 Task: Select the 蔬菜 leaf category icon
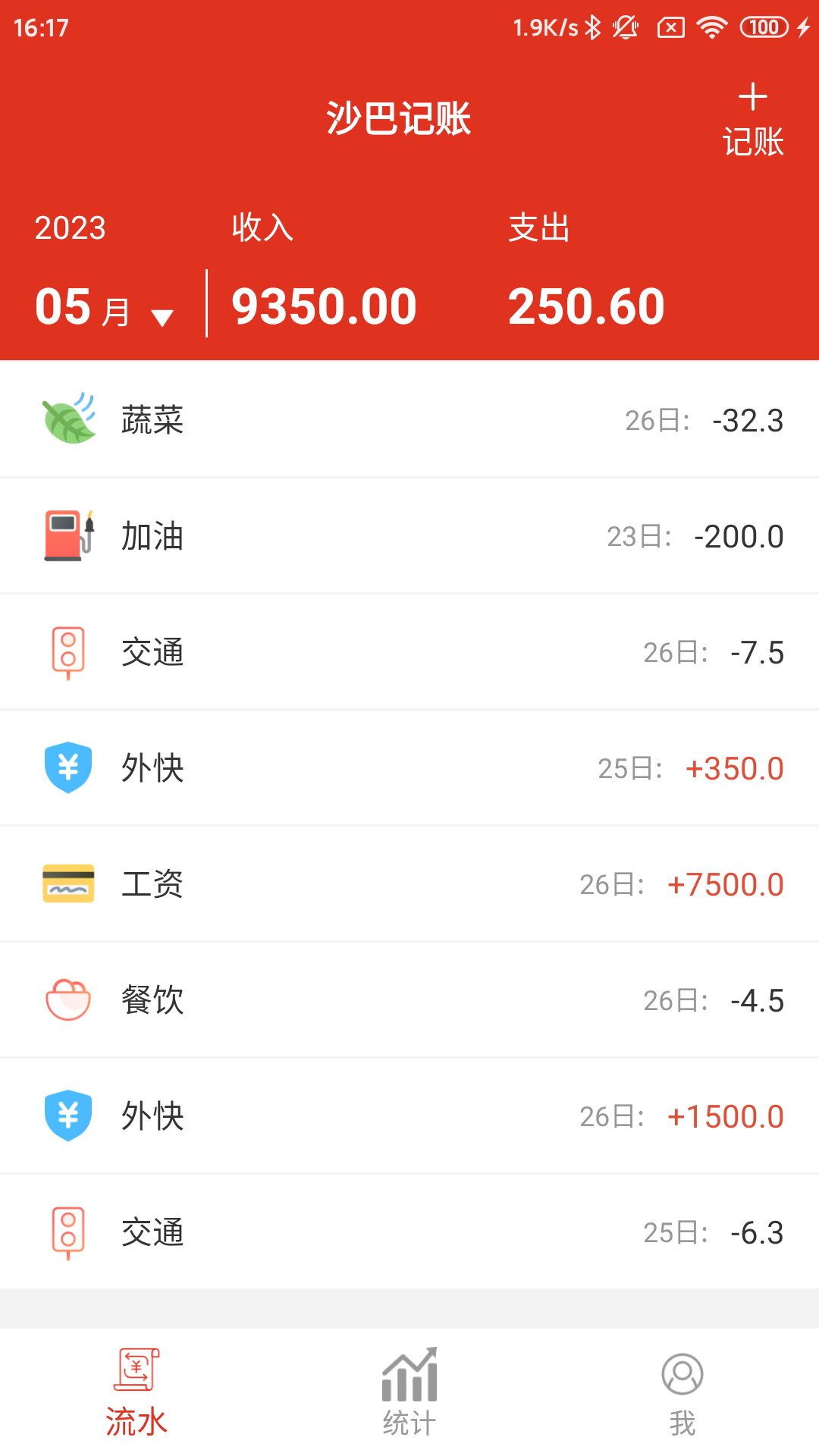pos(68,419)
